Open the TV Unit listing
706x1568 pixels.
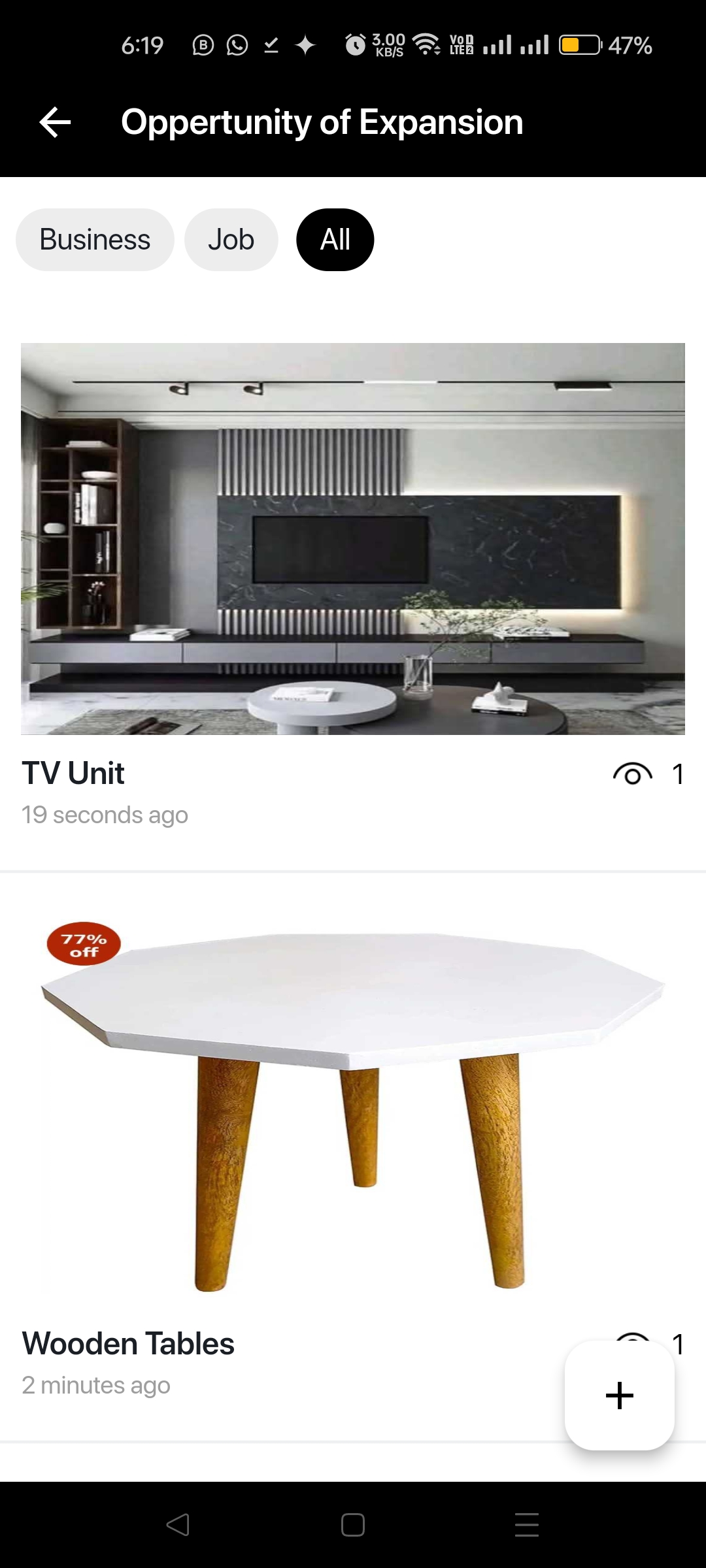353,539
